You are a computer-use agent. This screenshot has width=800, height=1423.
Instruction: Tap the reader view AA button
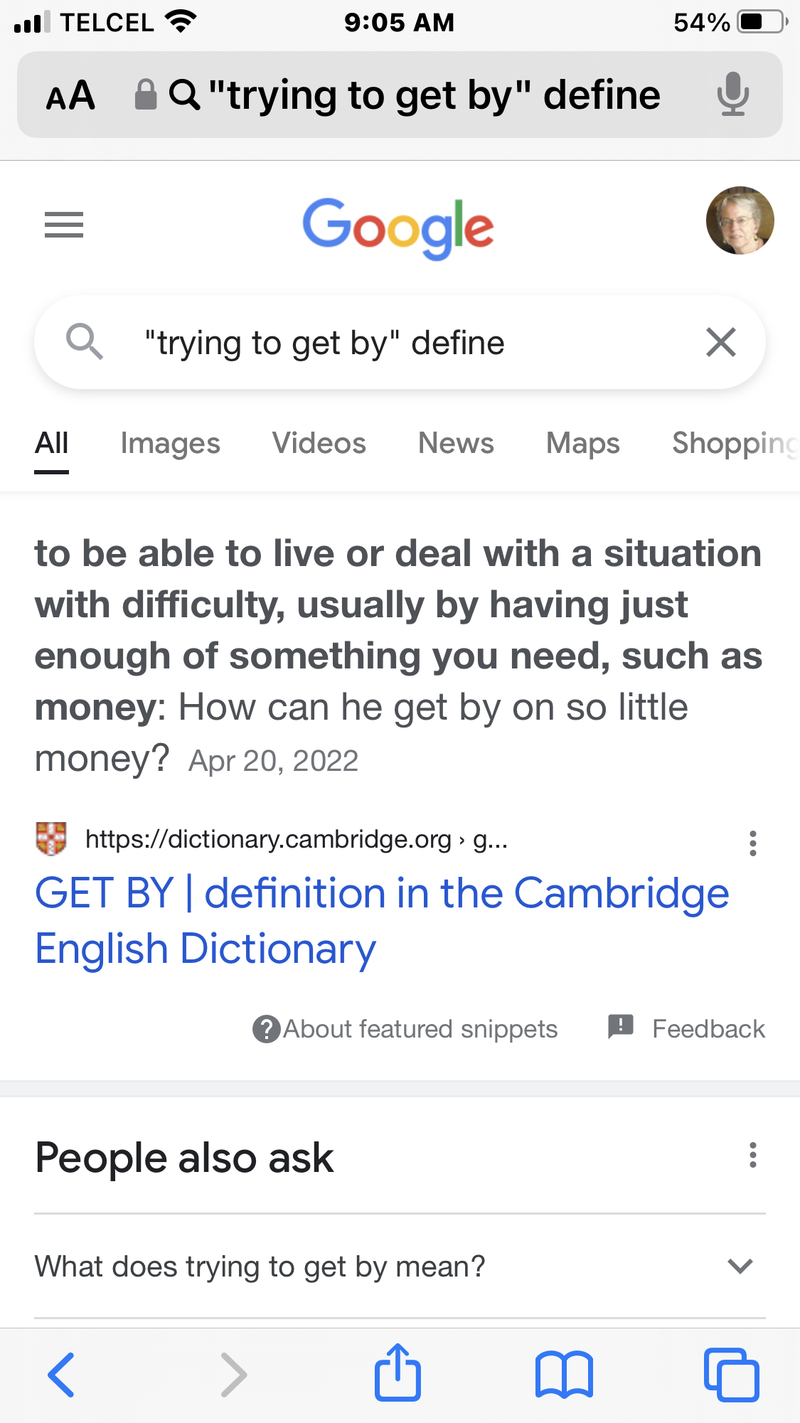(x=70, y=96)
